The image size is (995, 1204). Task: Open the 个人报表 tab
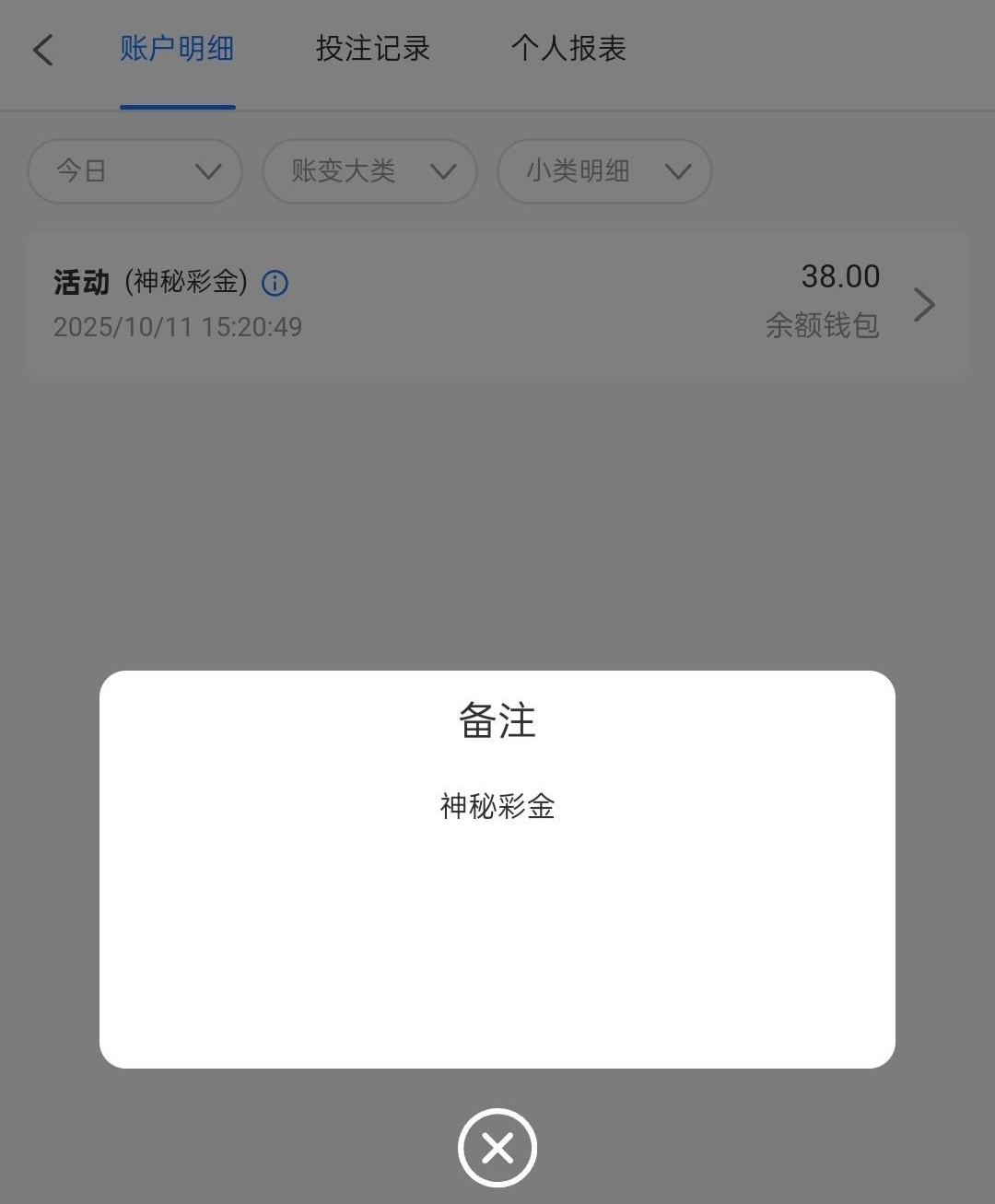tap(568, 50)
